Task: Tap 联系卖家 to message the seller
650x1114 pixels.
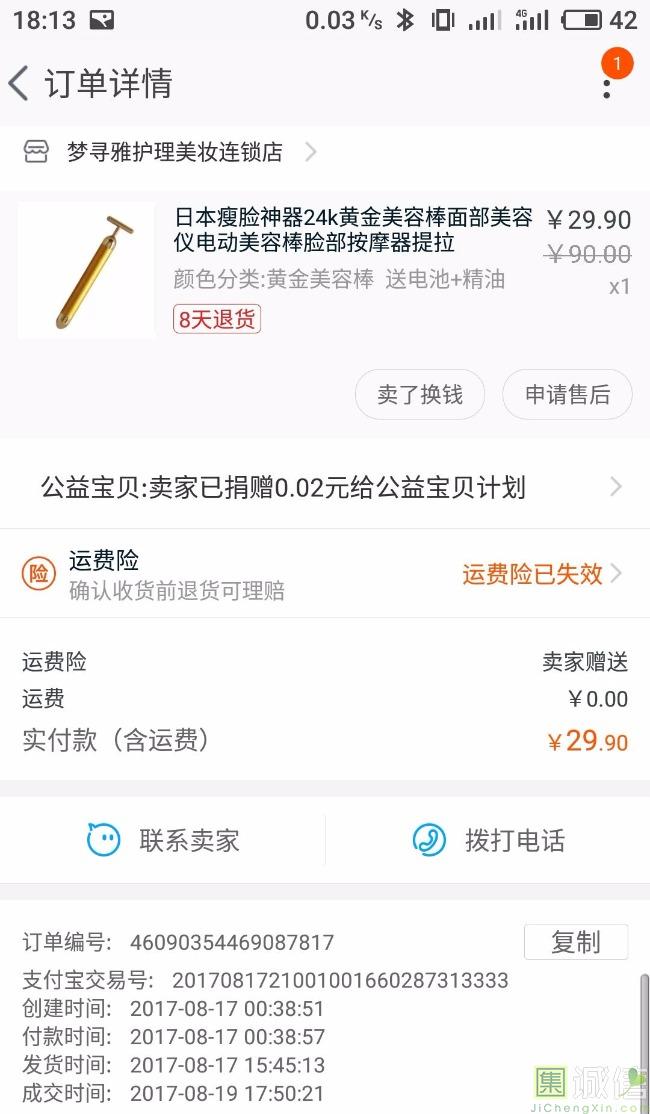Action: 165,840
